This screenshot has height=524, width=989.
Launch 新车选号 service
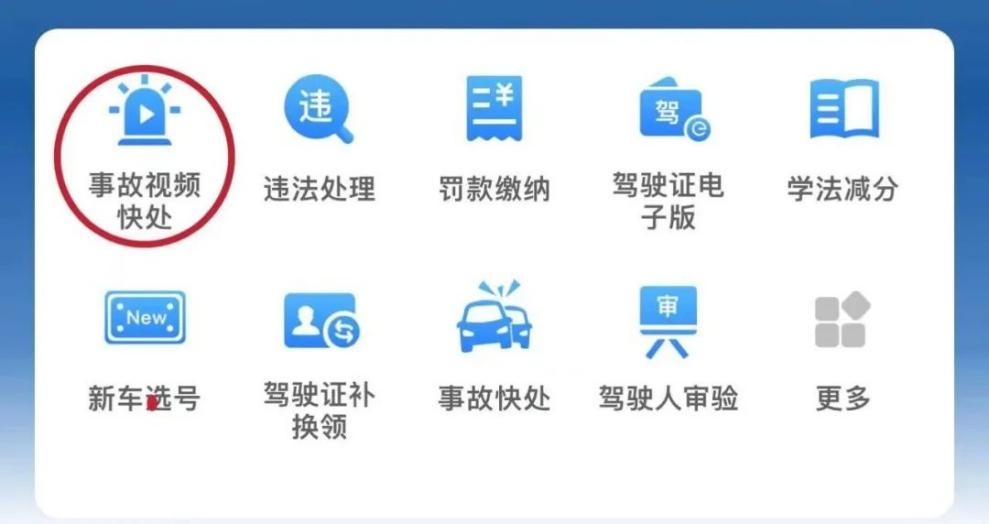click(x=144, y=320)
